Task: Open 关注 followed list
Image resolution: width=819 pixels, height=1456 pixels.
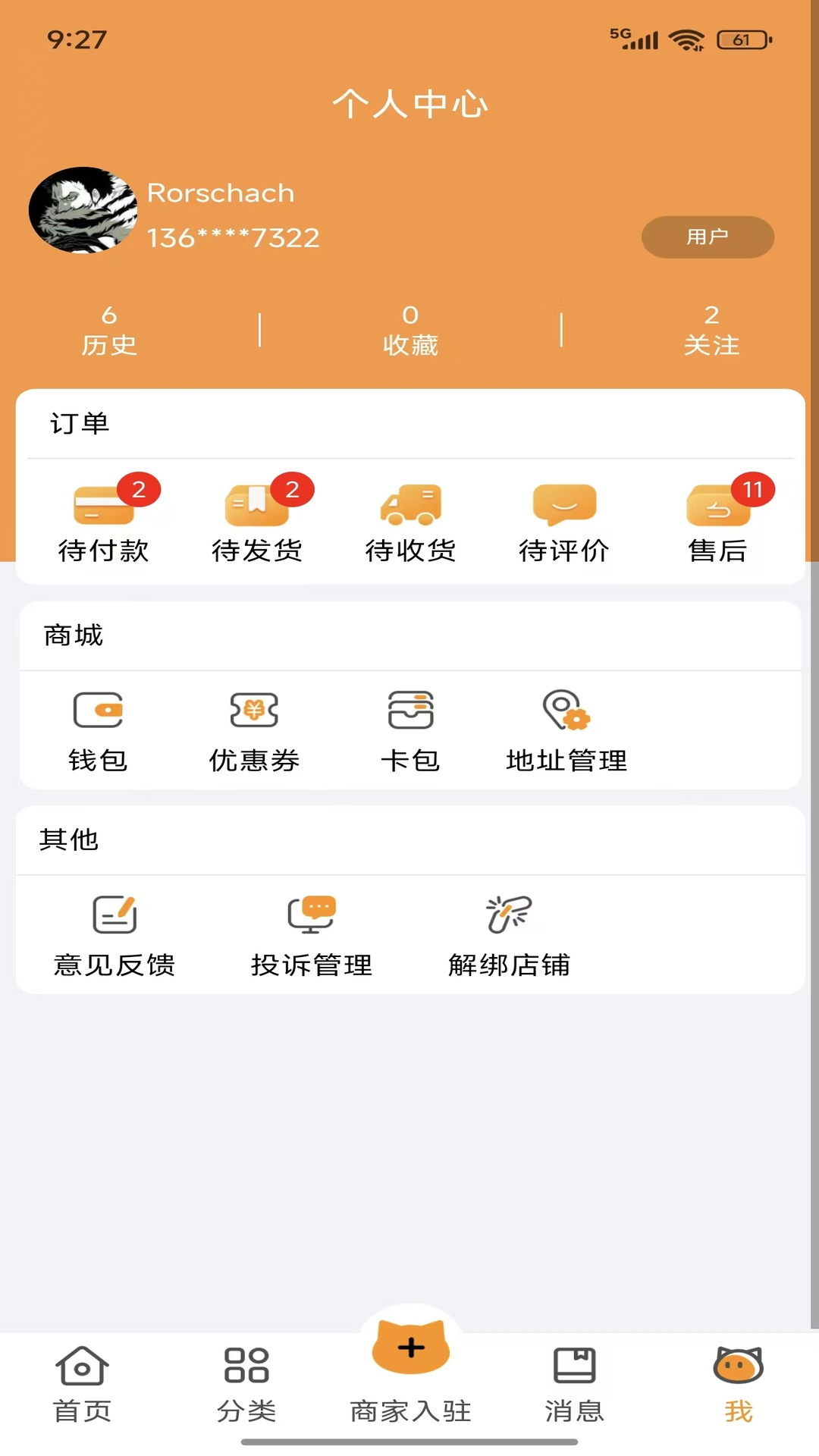Action: click(x=711, y=331)
